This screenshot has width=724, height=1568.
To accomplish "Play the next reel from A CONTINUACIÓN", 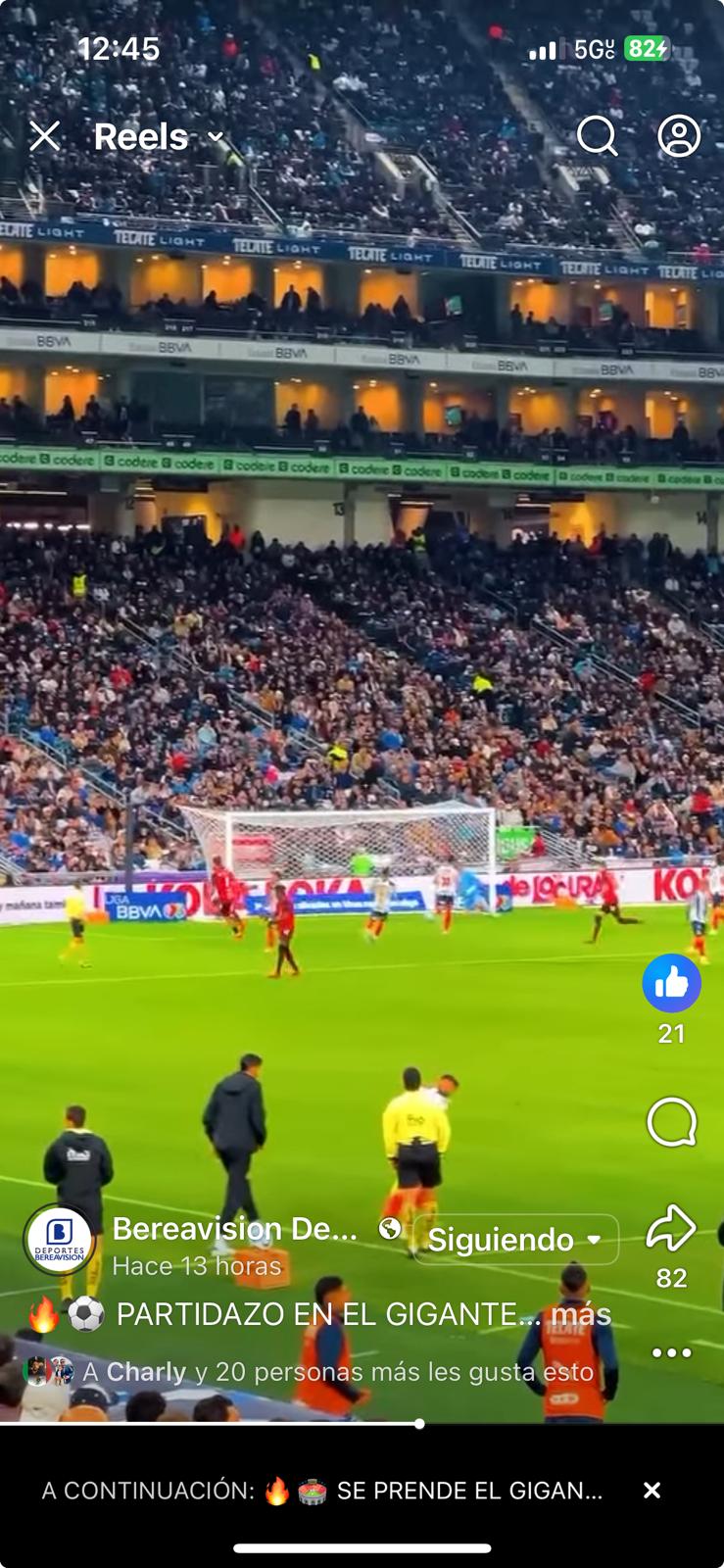I will pyautogui.click(x=323, y=1491).
